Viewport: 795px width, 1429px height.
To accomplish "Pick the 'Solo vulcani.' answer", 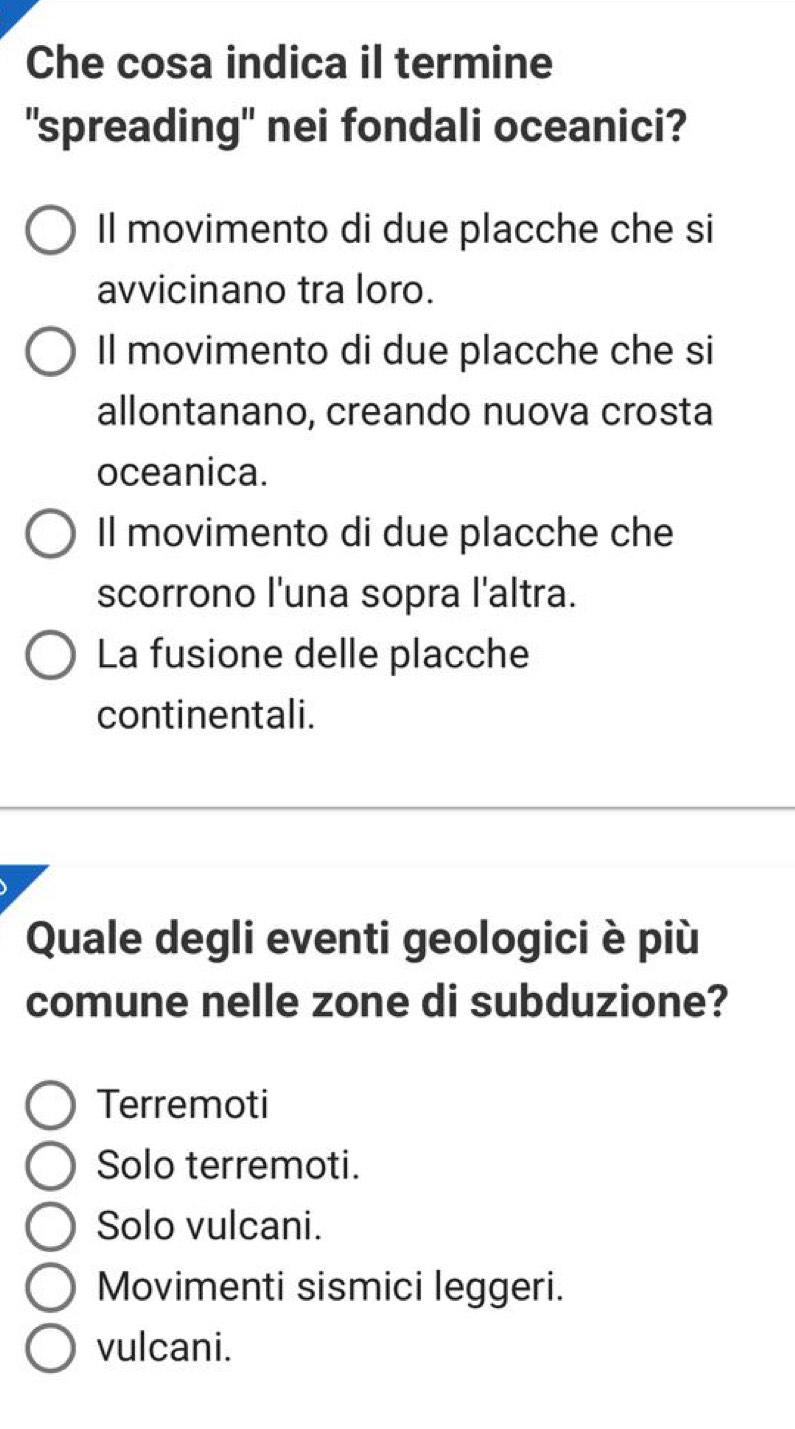I will click(x=51, y=1226).
